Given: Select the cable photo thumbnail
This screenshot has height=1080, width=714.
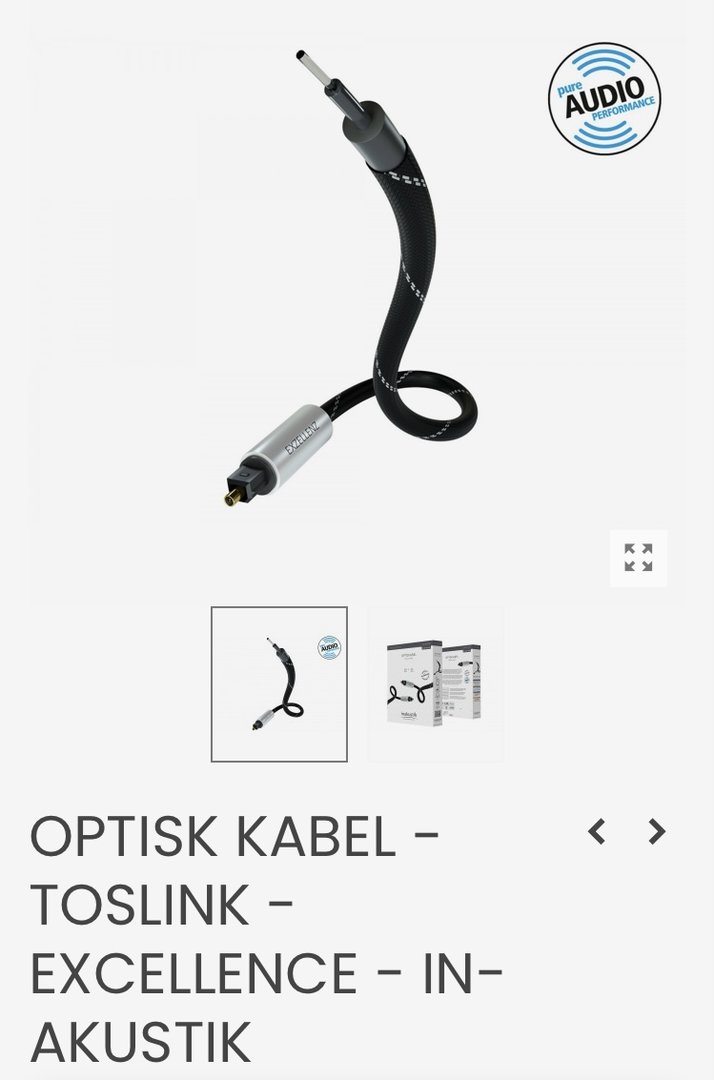Looking at the screenshot, I should [x=279, y=684].
